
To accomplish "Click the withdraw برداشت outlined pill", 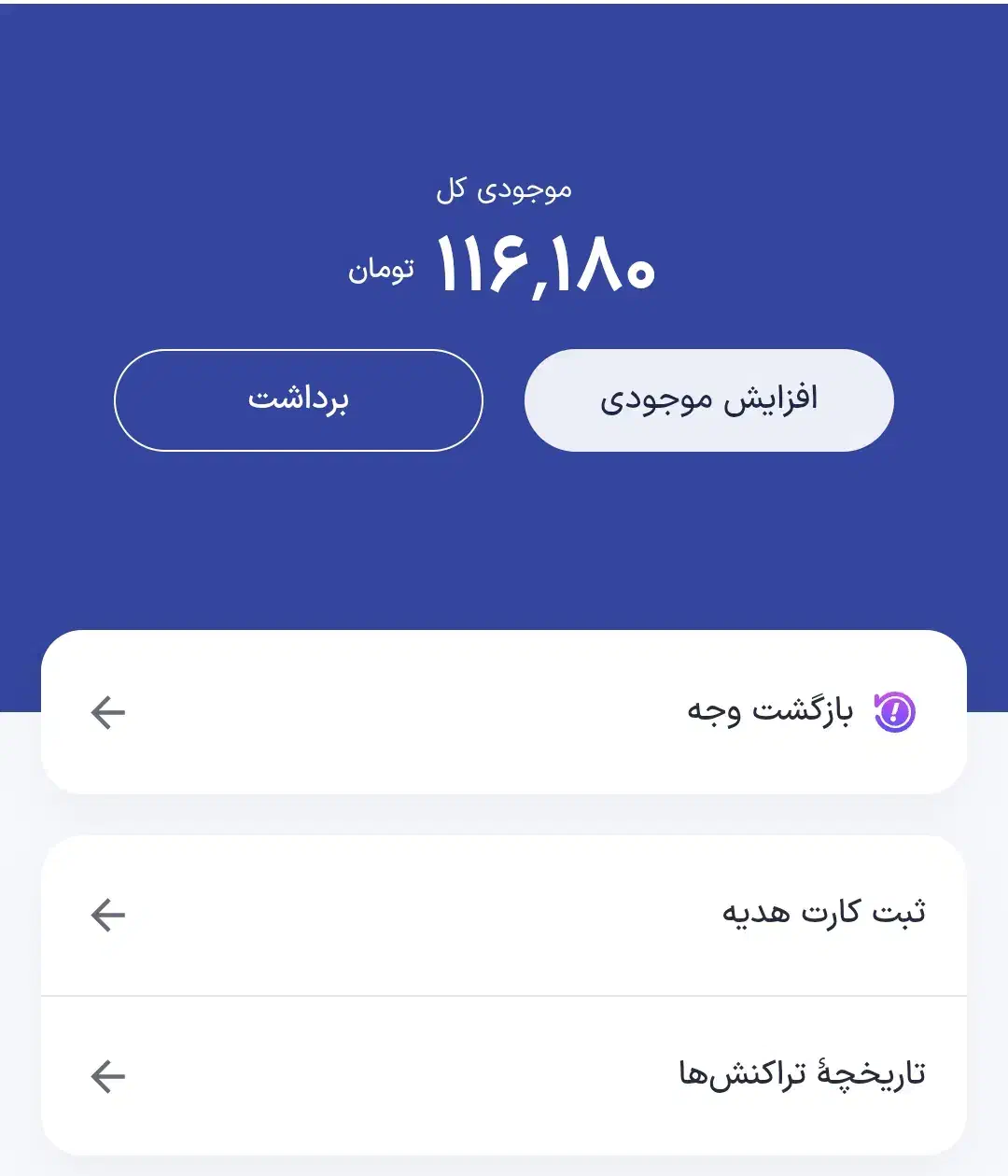I will pos(298,399).
